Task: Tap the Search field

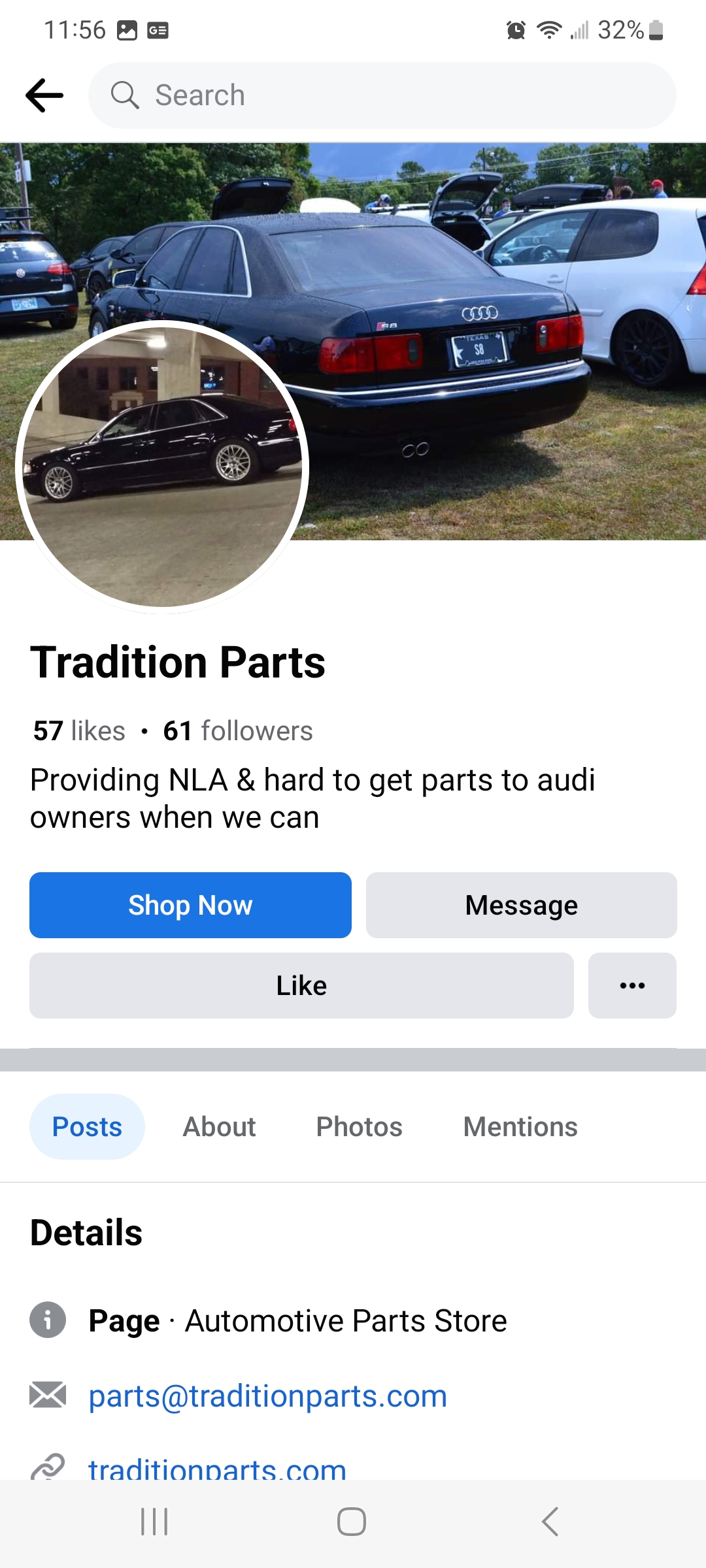Action: click(382, 95)
